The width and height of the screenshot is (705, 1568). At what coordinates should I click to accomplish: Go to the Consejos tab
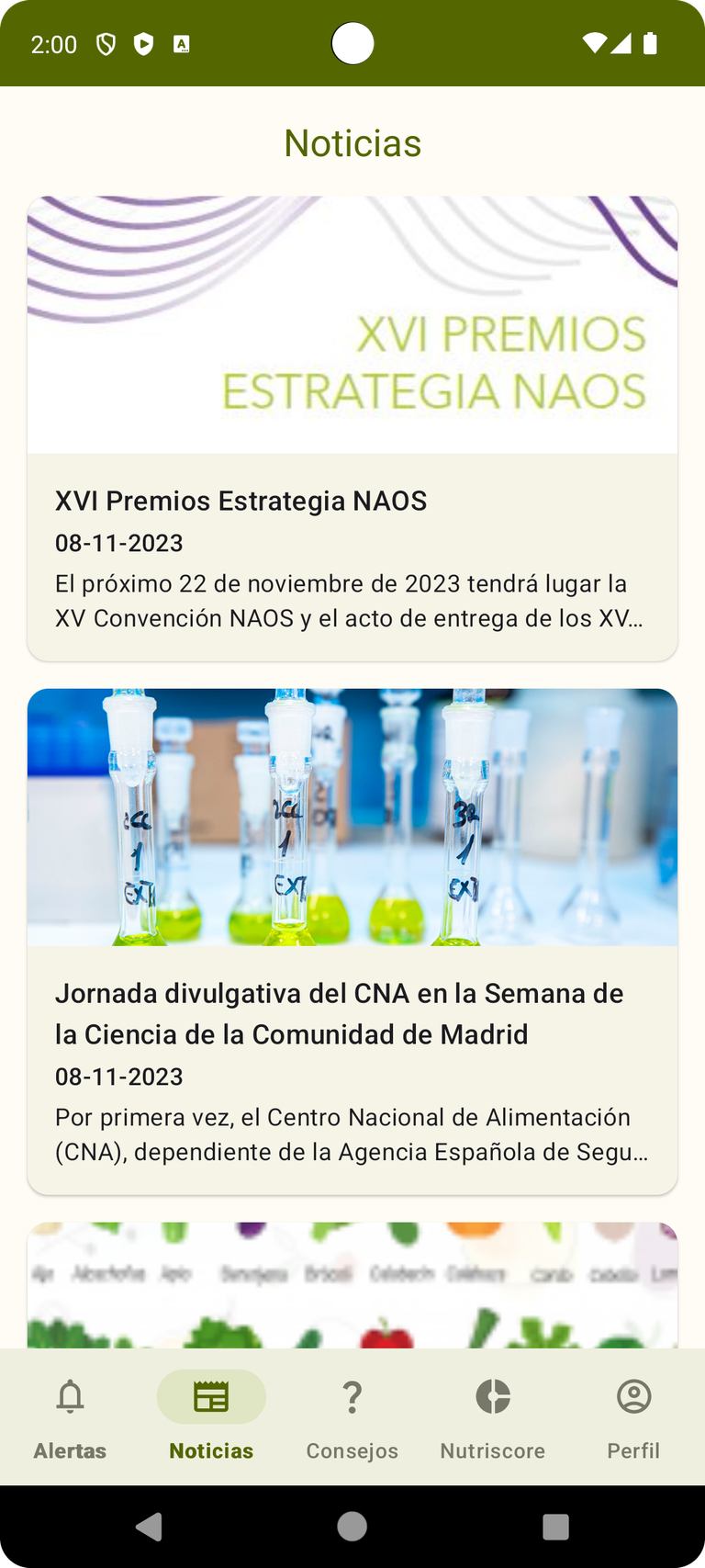pos(352,1417)
